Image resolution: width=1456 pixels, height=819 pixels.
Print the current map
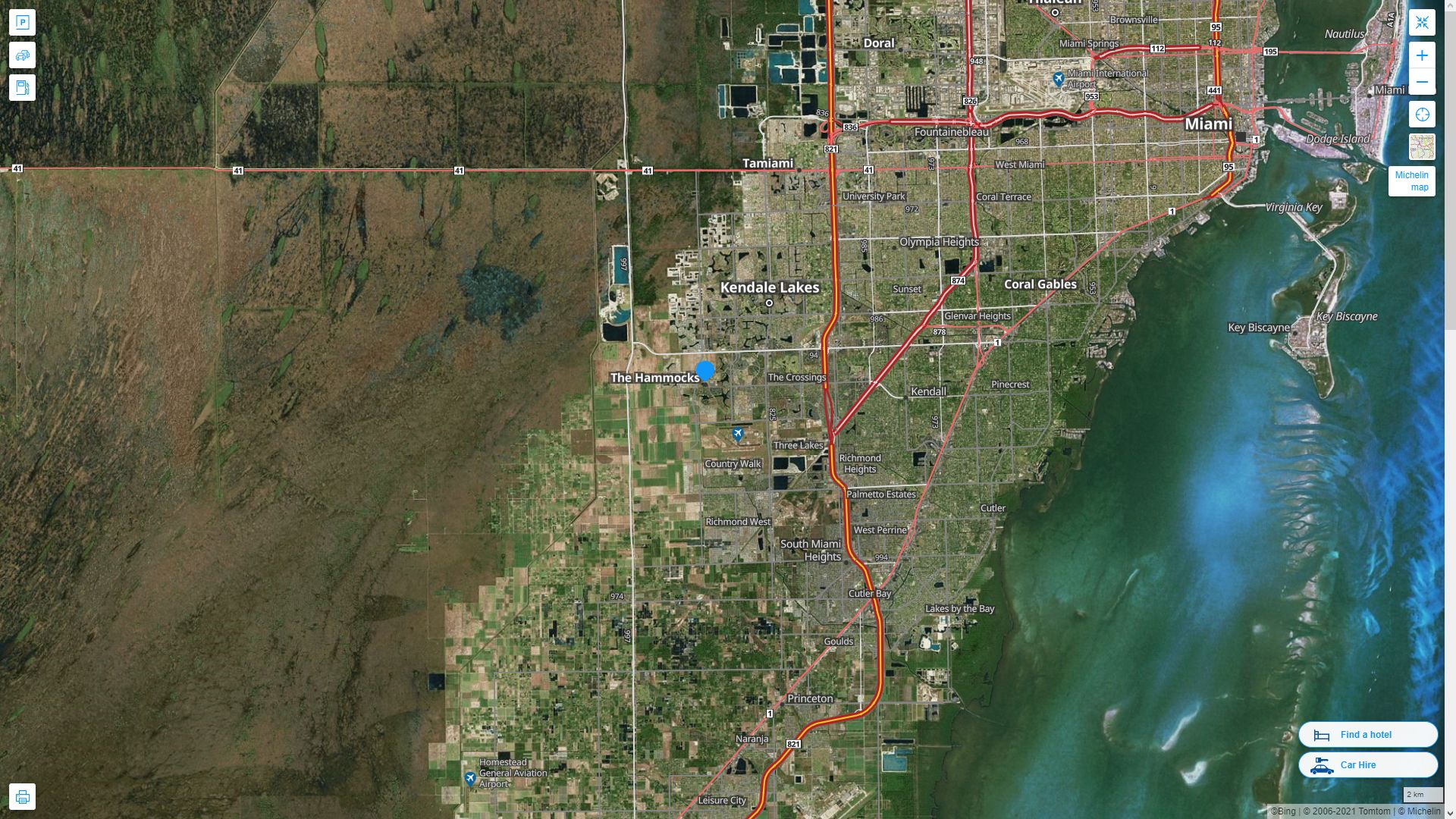tap(22, 797)
